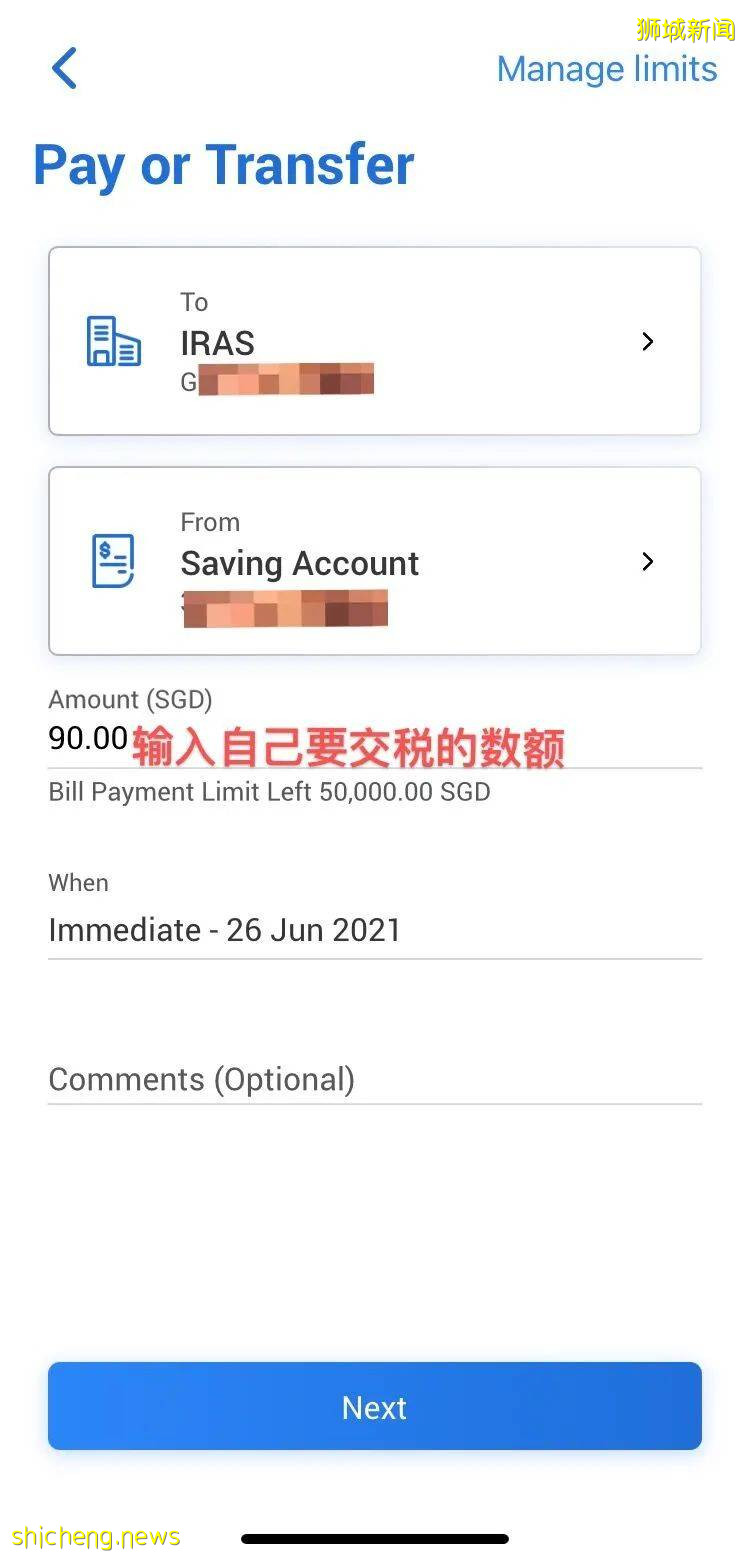Open the payee chevron on the IRAS card
The image size is (750, 1555).
[647, 341]
